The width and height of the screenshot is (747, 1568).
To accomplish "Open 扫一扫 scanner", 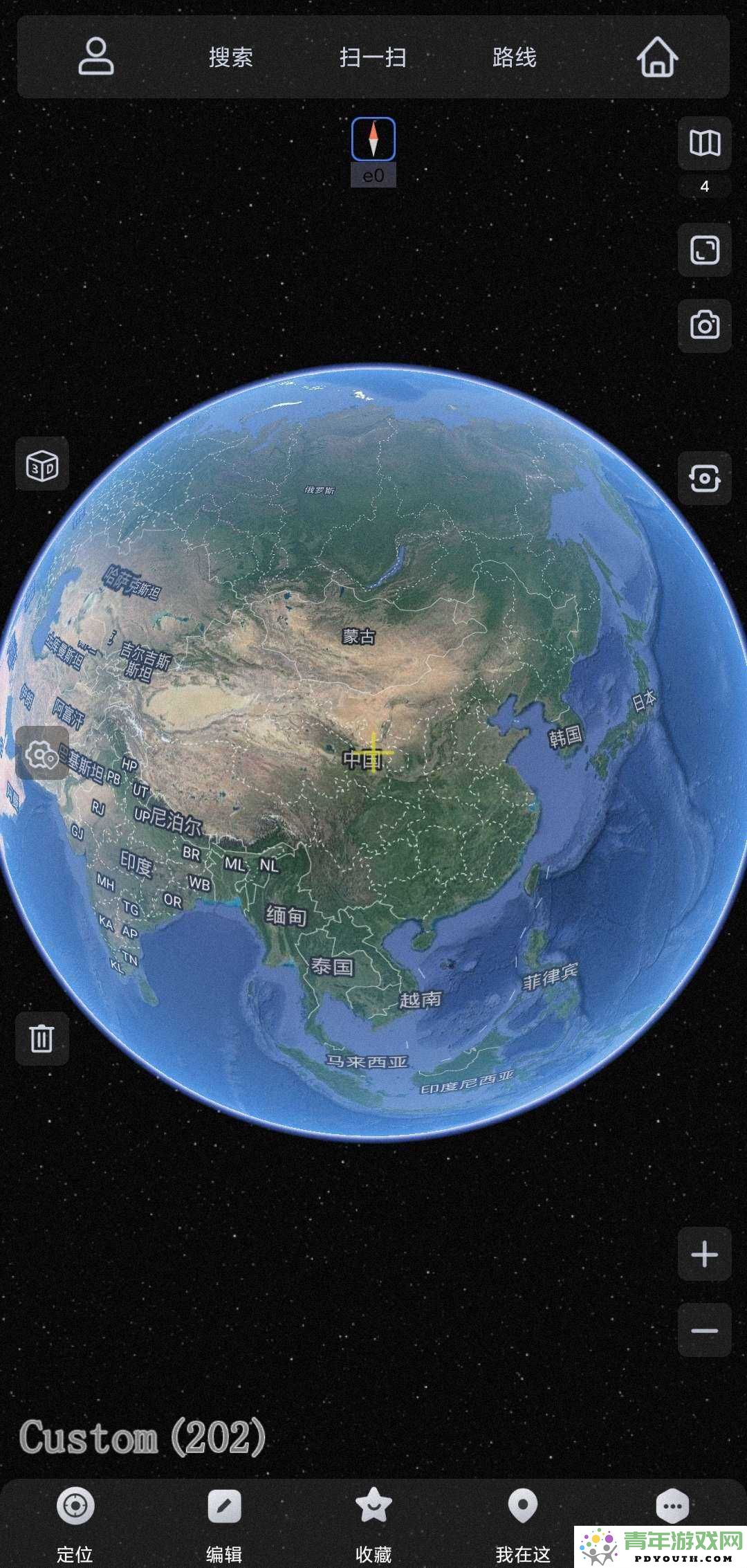I will 373,57.
